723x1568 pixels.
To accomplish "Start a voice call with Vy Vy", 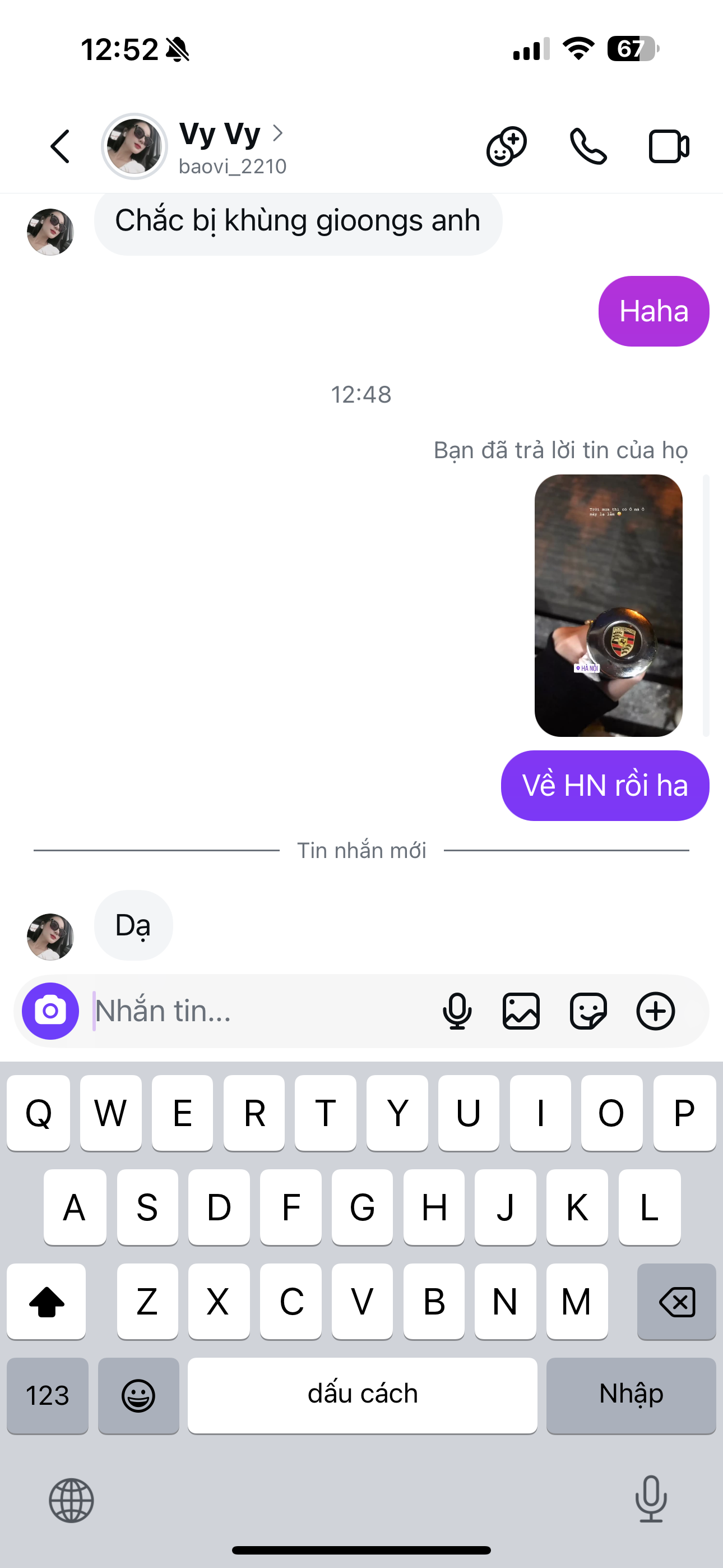I will point(588,147).
